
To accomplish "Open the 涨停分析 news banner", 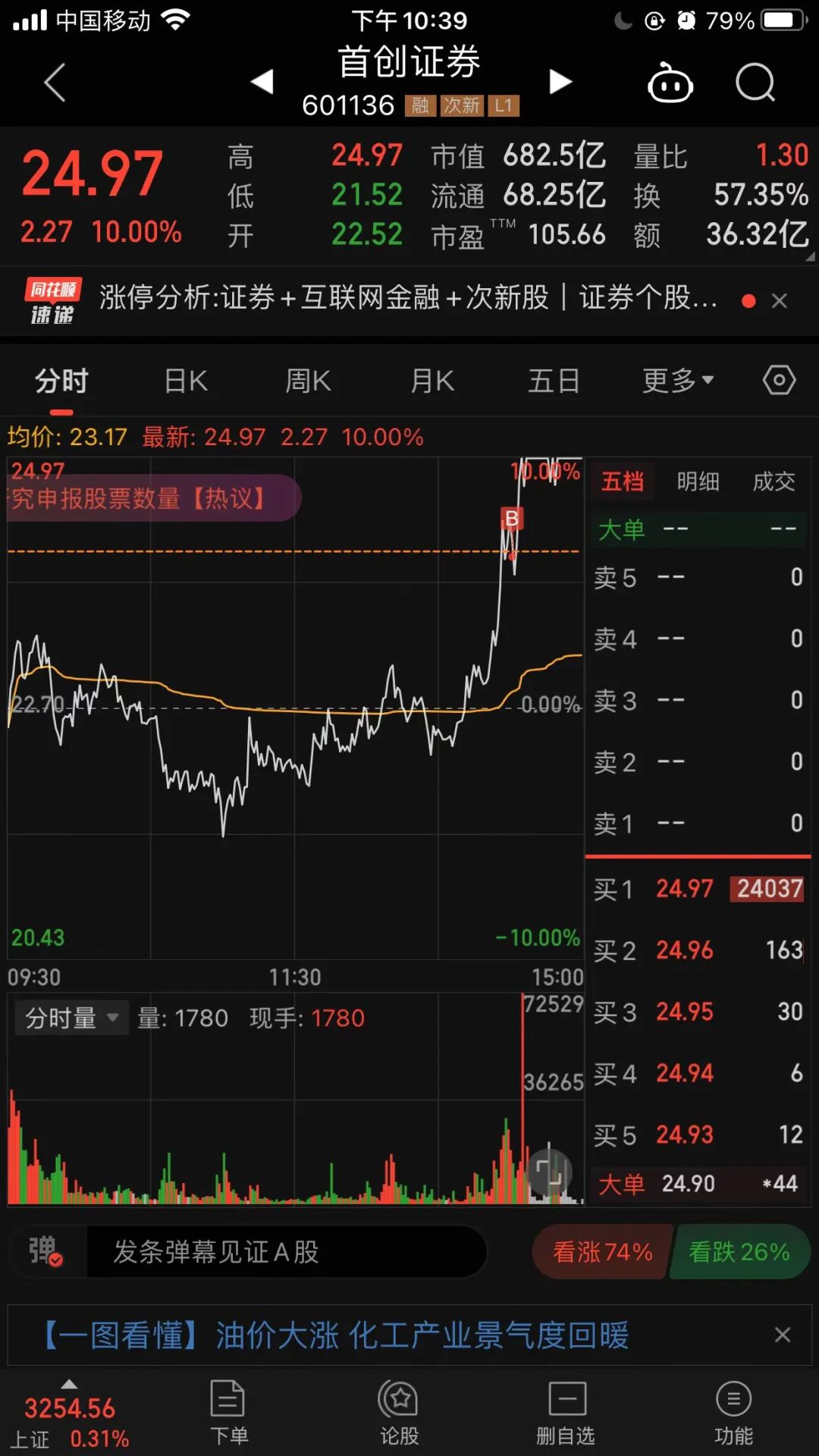I will (408, 299).
